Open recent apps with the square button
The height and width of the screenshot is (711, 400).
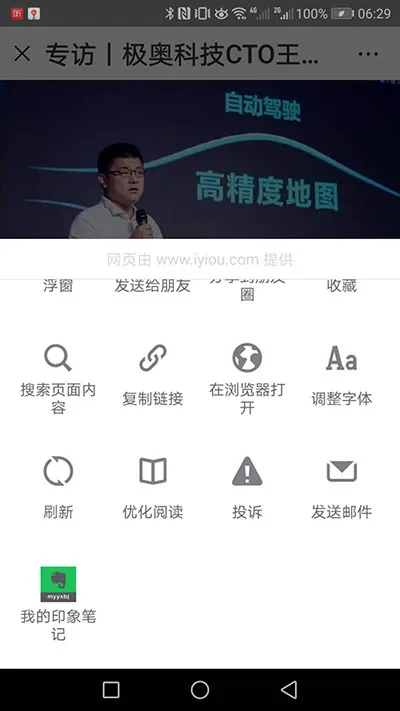coord(111,690)
